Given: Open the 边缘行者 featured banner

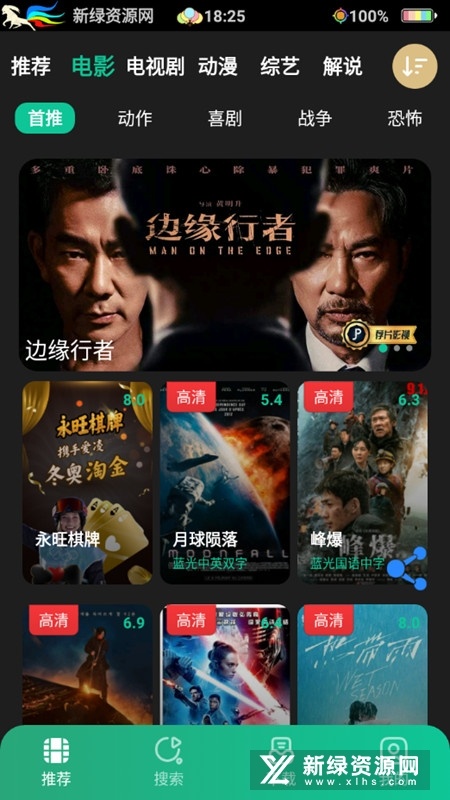Looking at the screenshot, I should click(225, 265).
